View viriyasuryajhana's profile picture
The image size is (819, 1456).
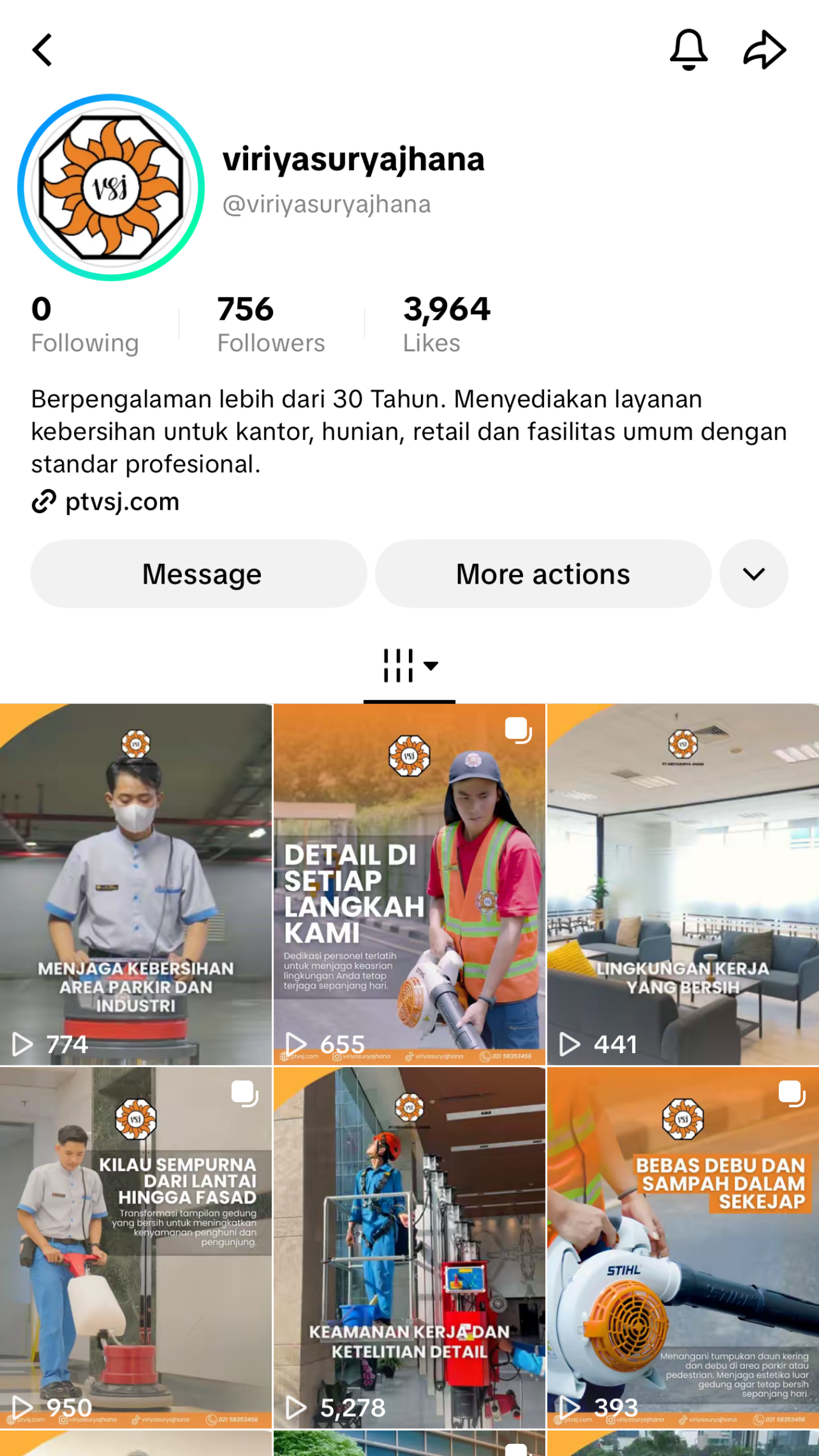(111, 187)
